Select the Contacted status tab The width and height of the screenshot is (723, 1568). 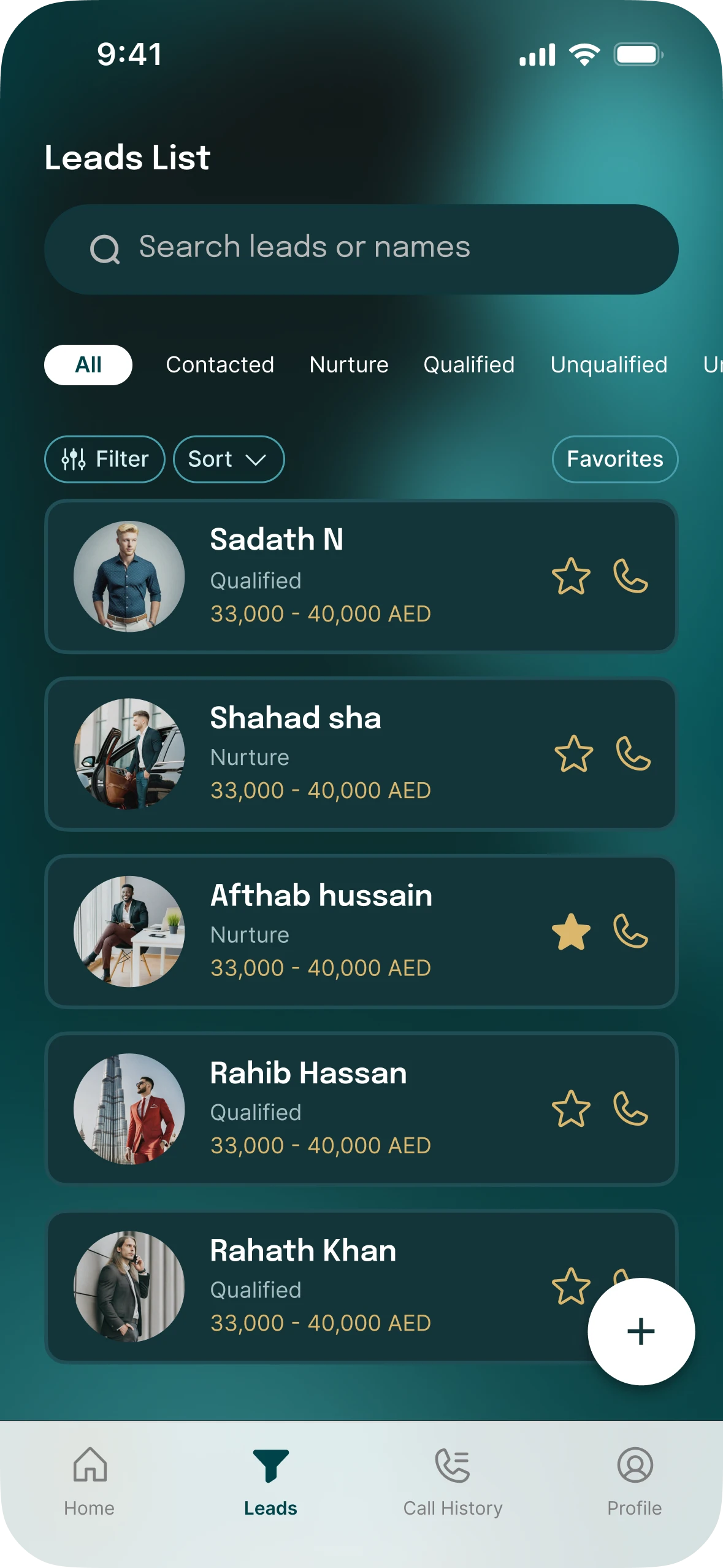pos(220,365)
